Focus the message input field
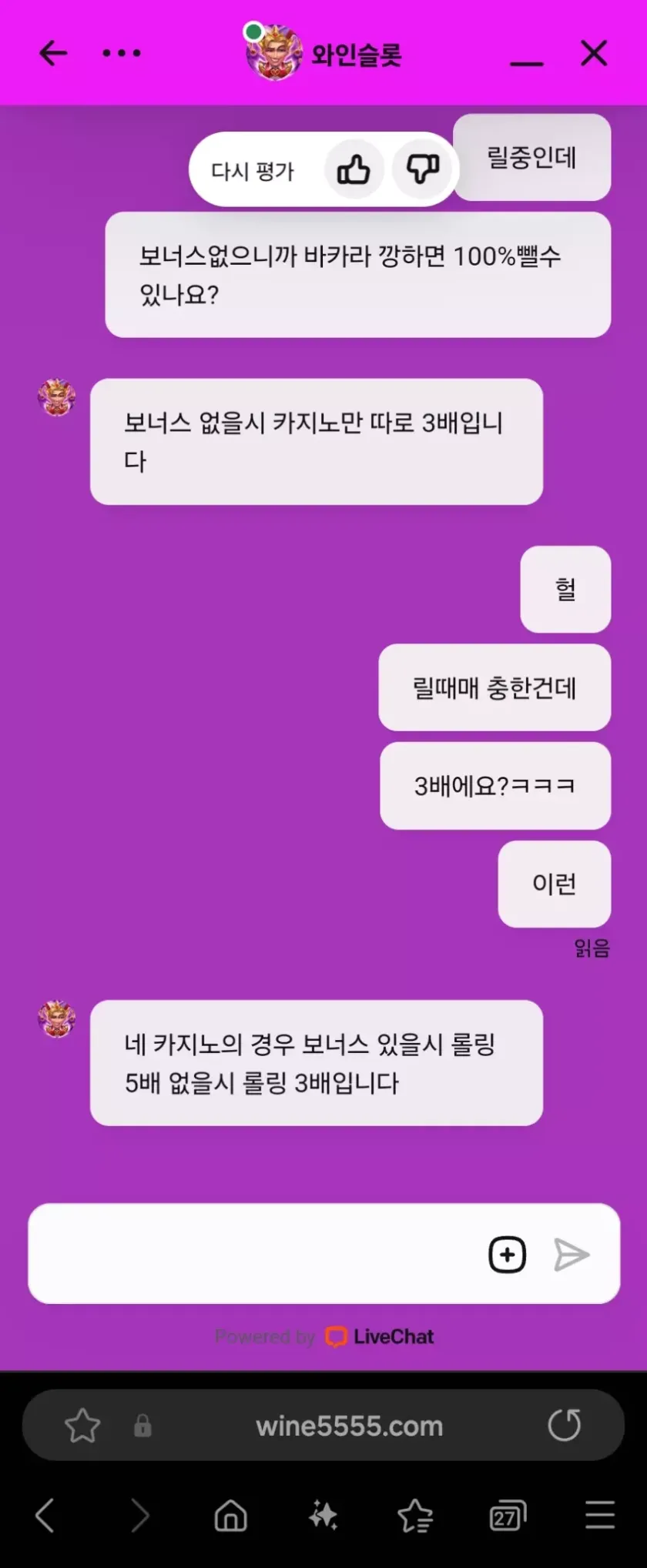 pos(254,1254)
